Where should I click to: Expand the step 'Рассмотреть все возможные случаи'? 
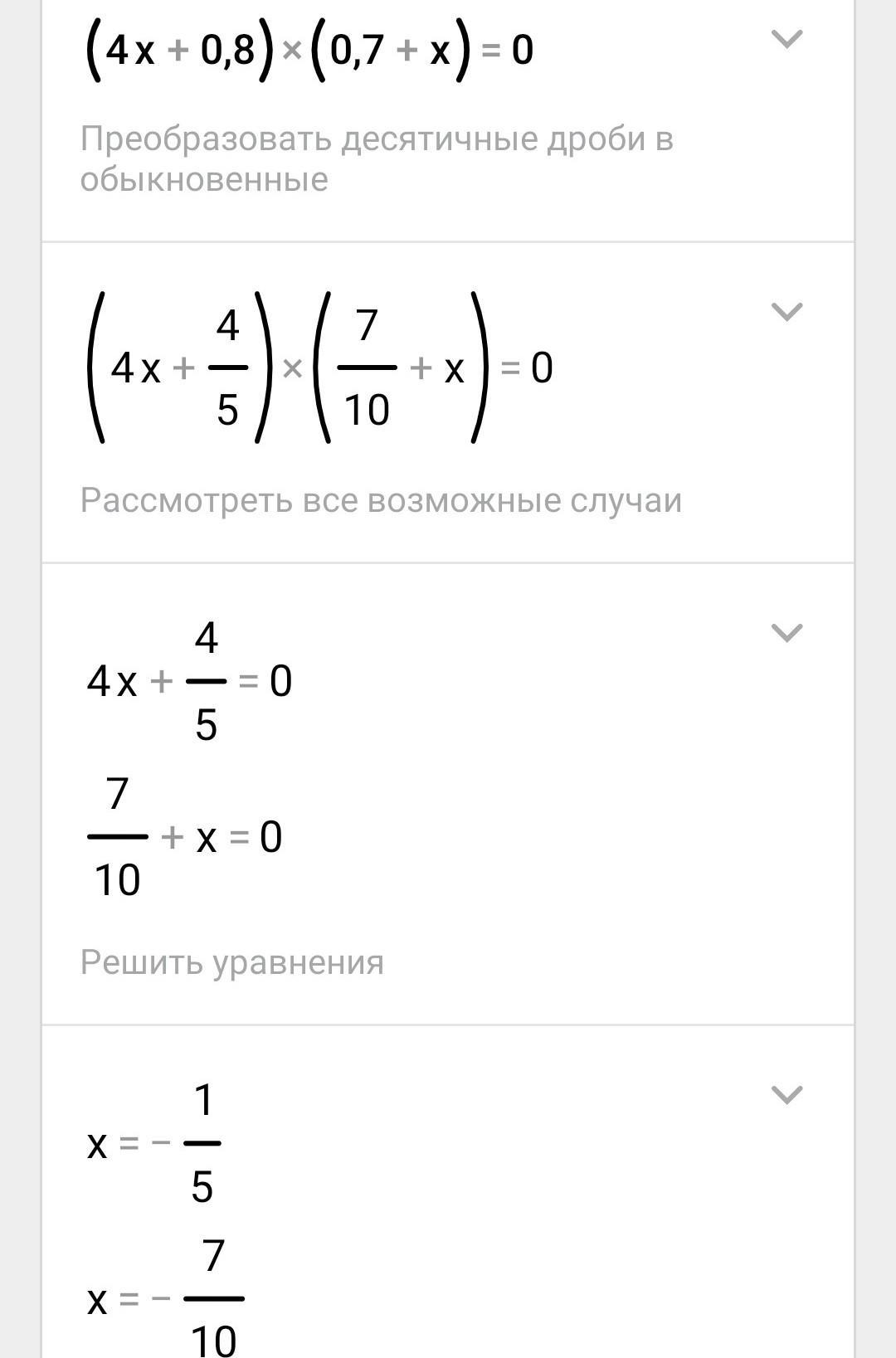pos(786,312)
